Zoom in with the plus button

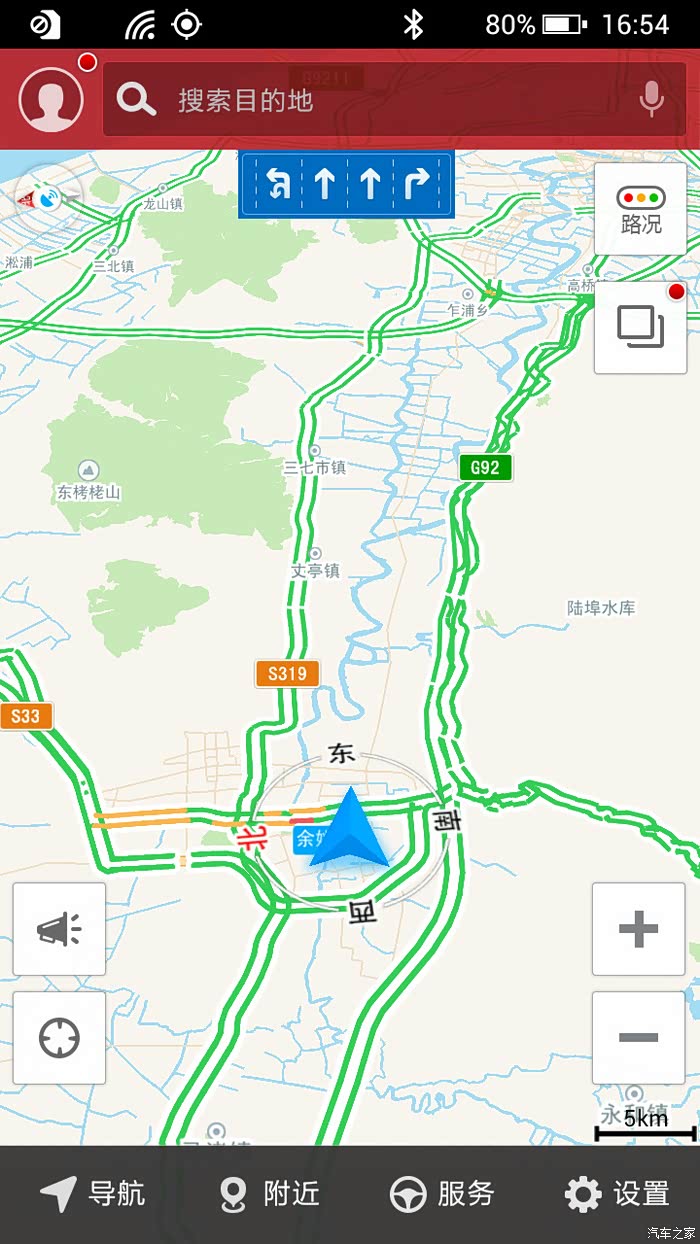click(x=638, y=930)
